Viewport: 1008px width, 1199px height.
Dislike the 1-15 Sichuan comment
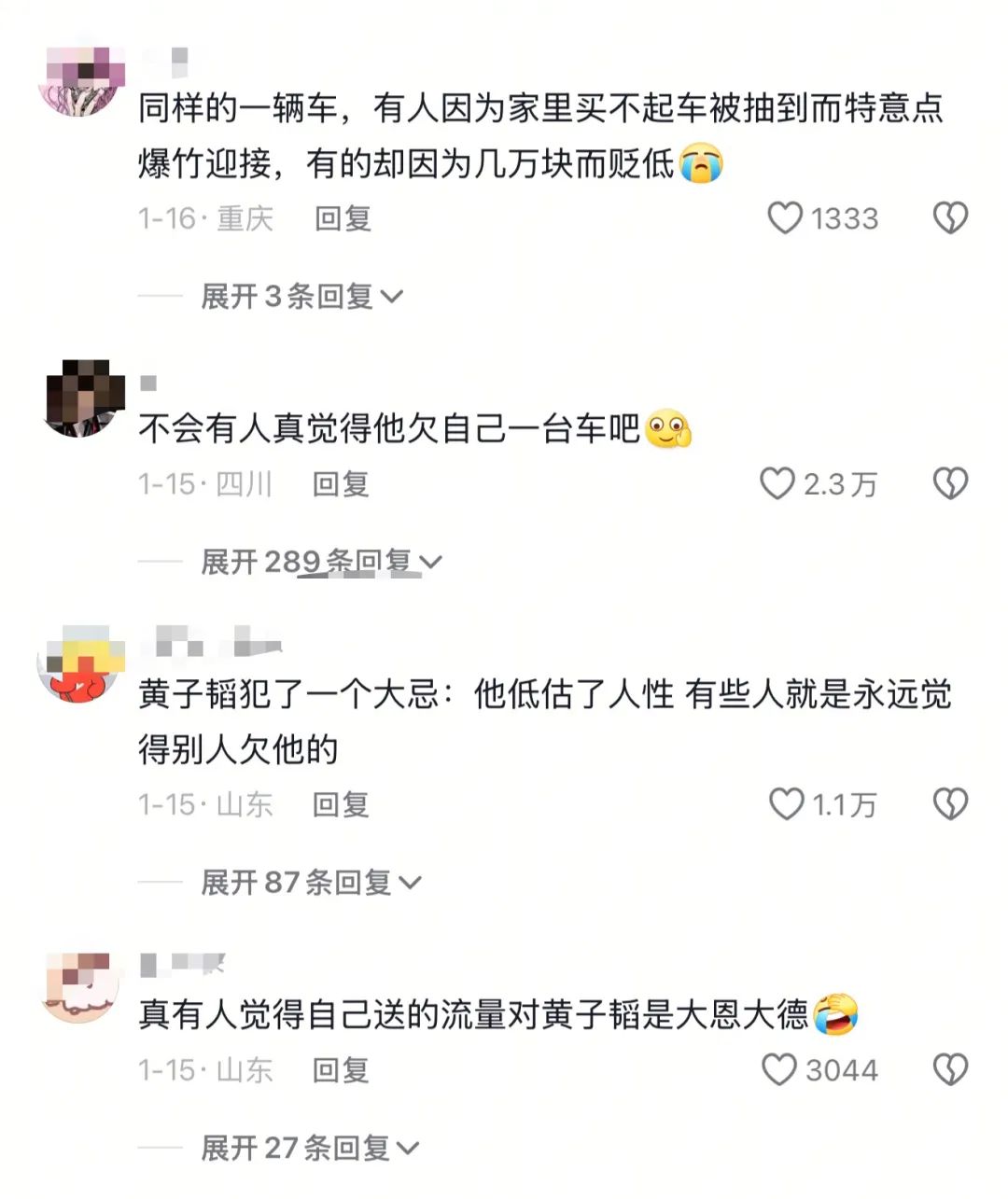coord(950,483)
